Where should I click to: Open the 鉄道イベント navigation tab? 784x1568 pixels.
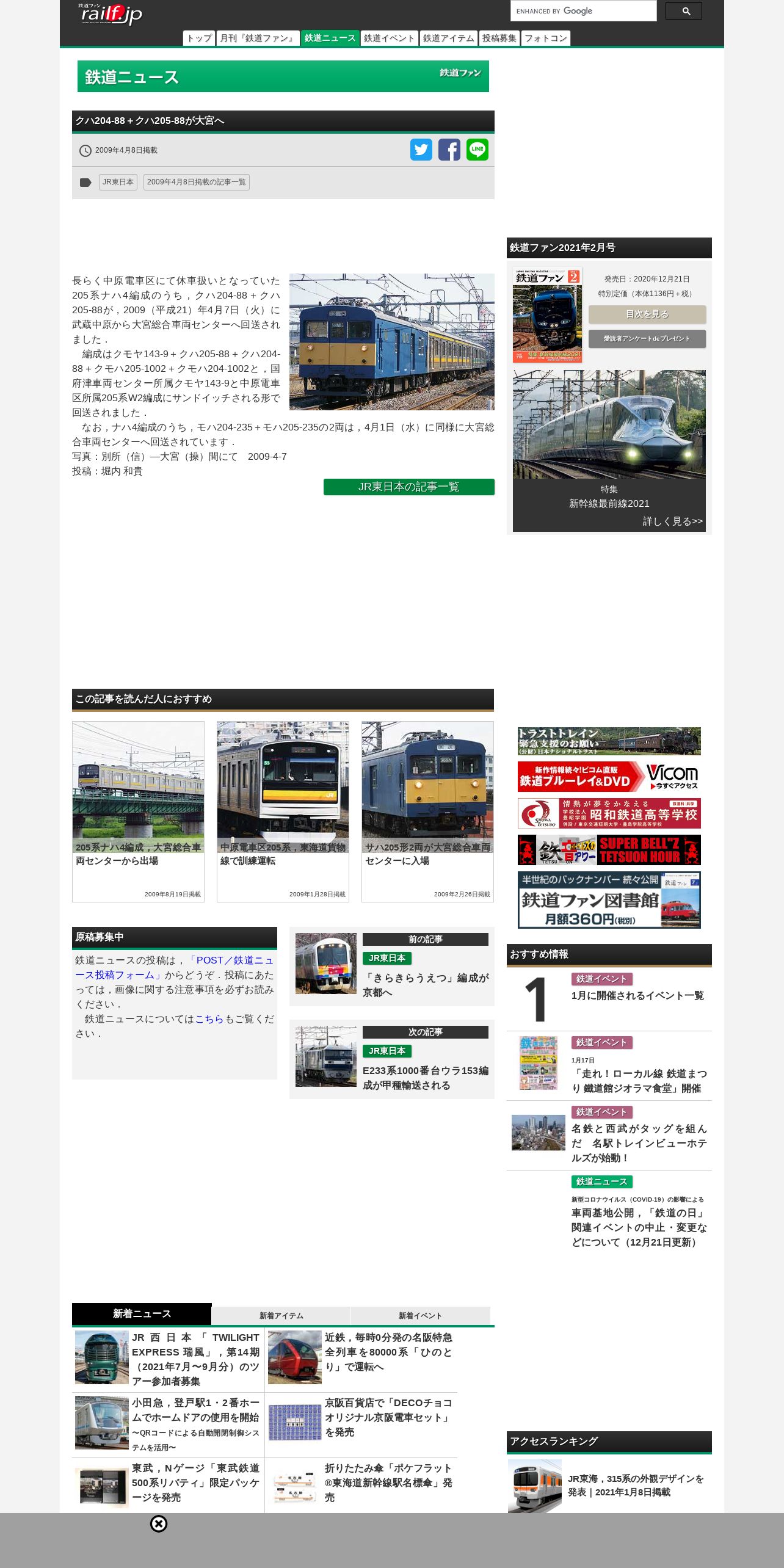tap(389, 38)
